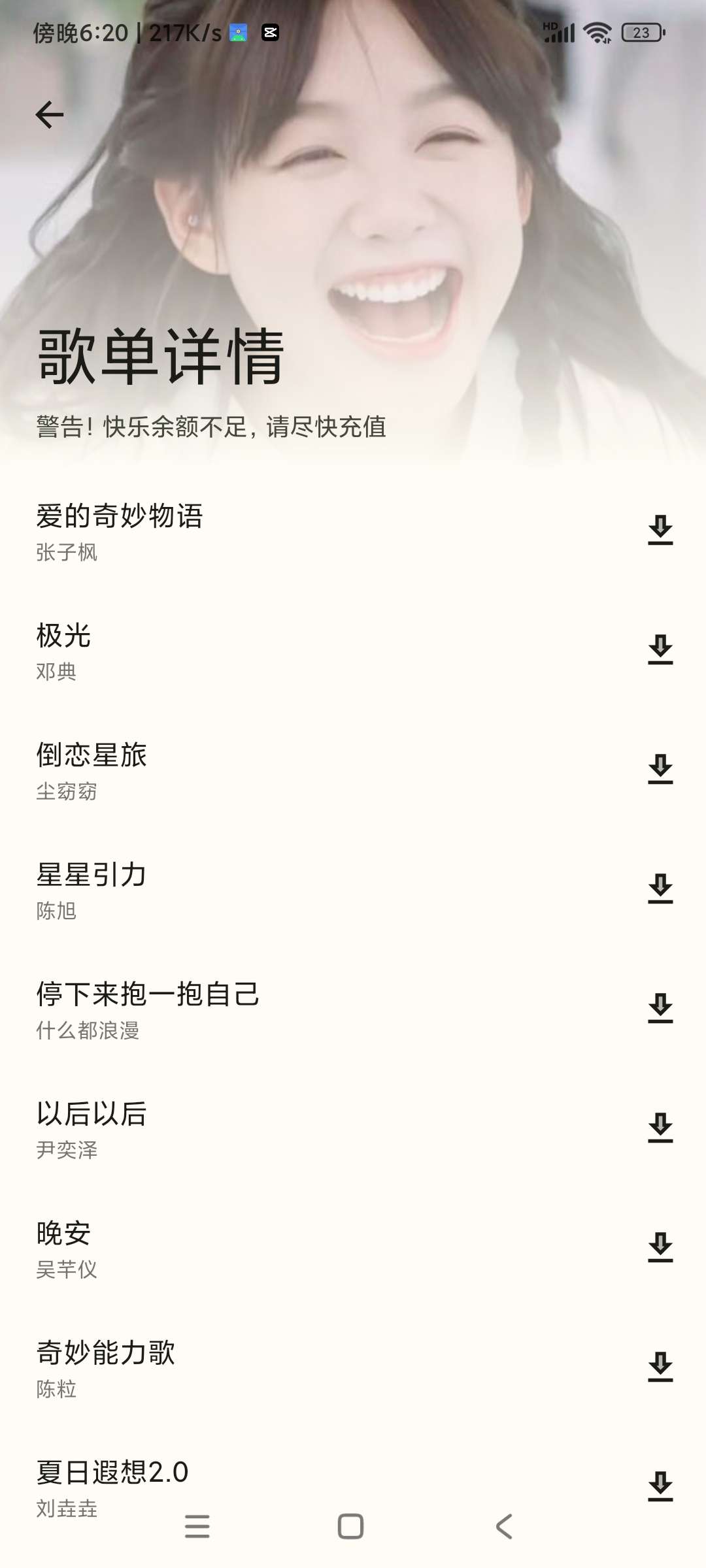The image size is (706, 1568).
Task: Play 极光 from the playlist
Action: coord(261,650)
